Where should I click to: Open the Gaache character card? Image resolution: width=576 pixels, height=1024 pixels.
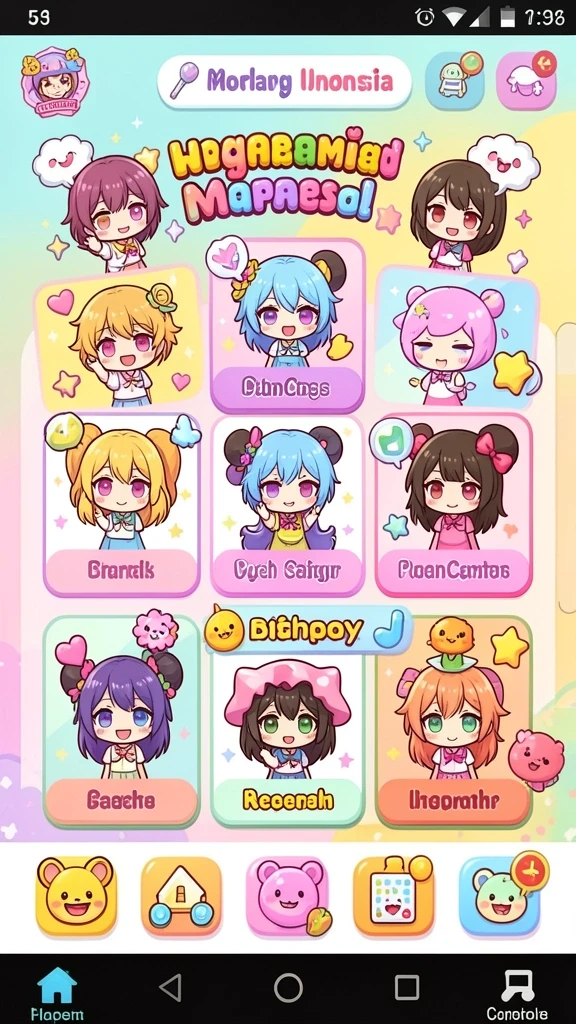click(x=121, y=722)
